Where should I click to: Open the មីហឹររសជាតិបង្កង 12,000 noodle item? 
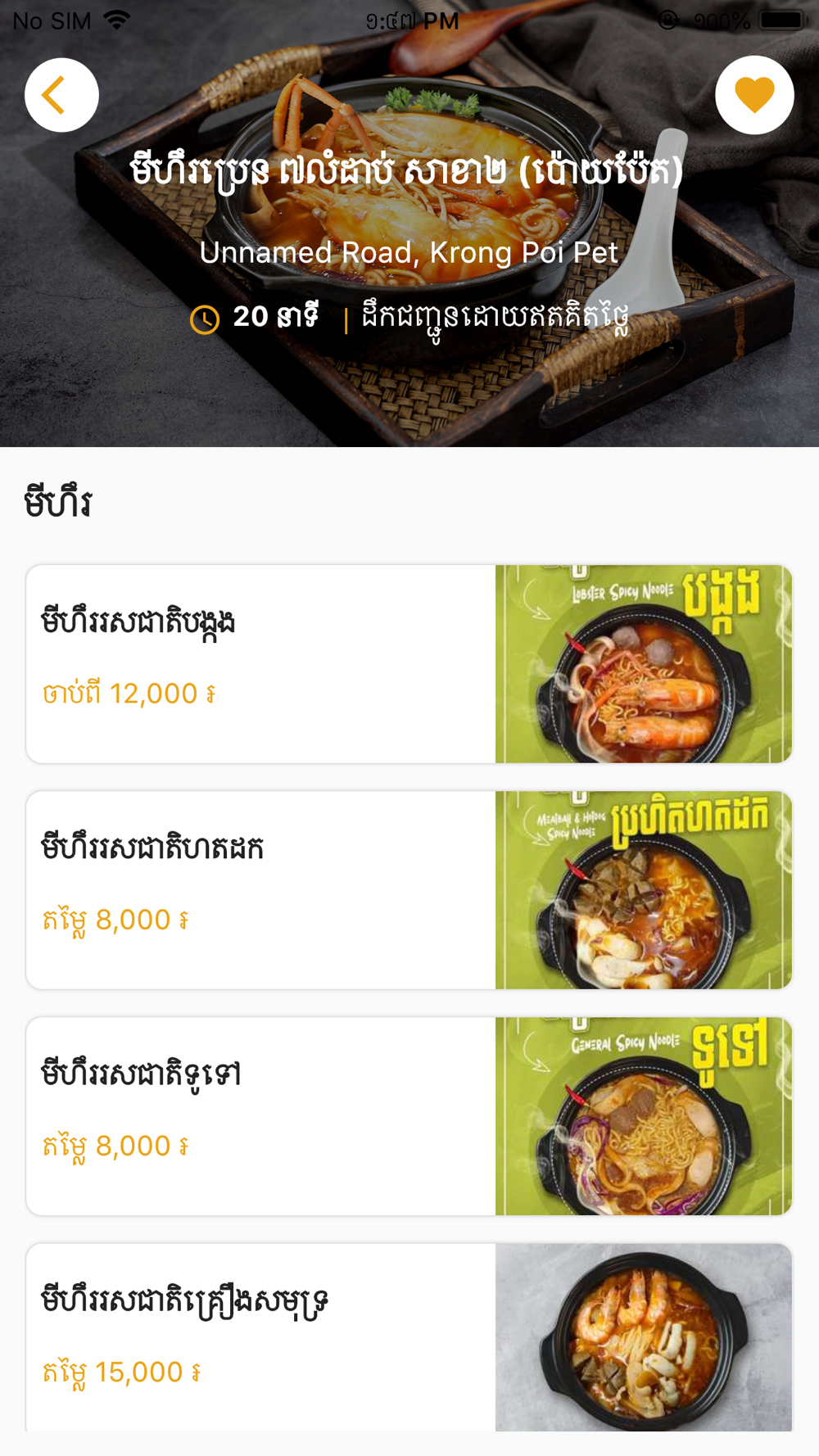coord(409,664)
